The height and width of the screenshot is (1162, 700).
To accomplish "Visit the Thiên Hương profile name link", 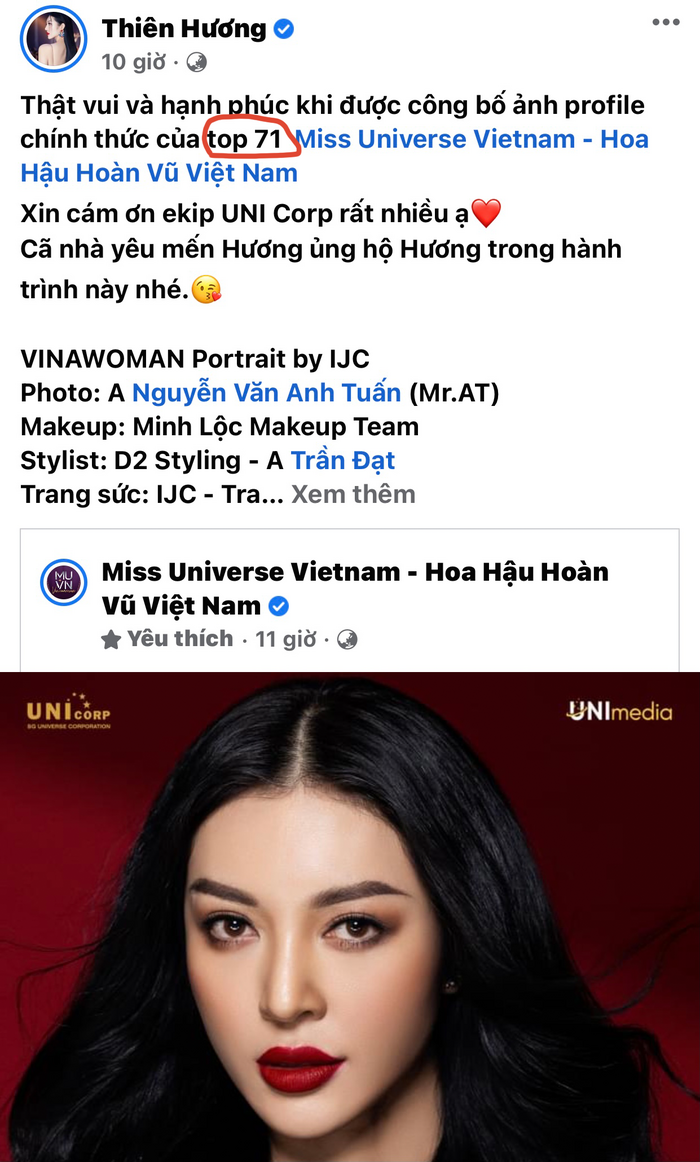I will (184, 28).
